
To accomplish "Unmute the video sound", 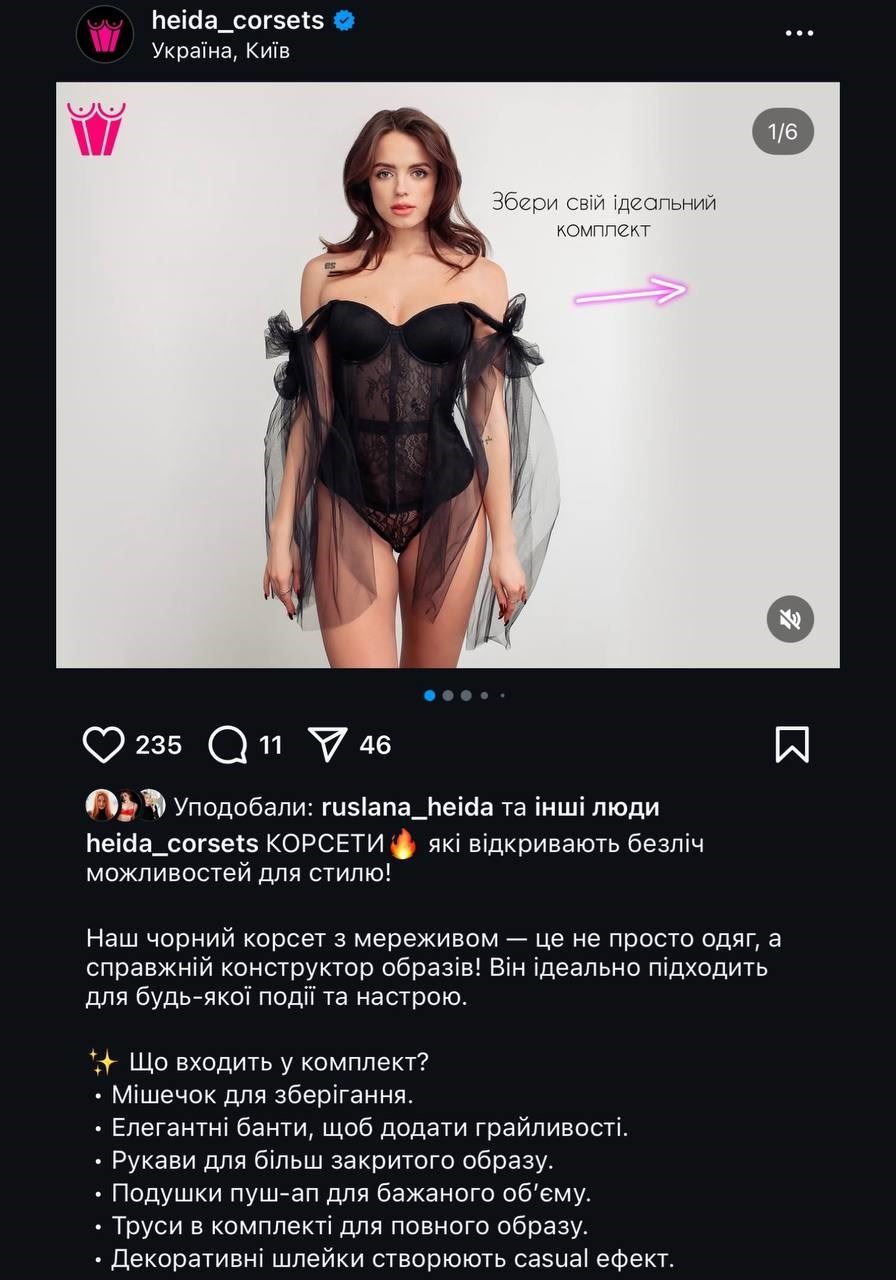I will coord(790,619).
